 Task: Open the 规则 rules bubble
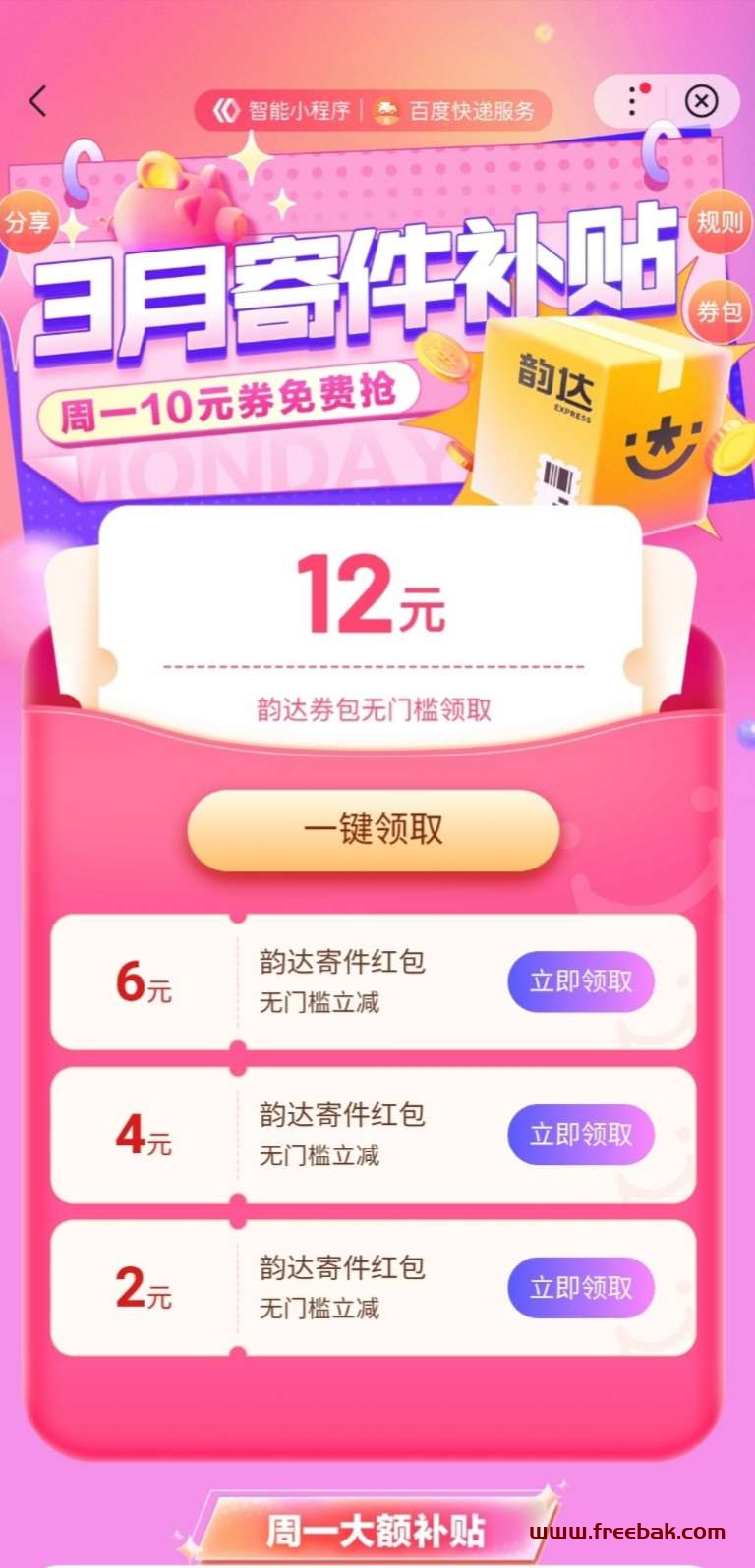tap(720, 222)
